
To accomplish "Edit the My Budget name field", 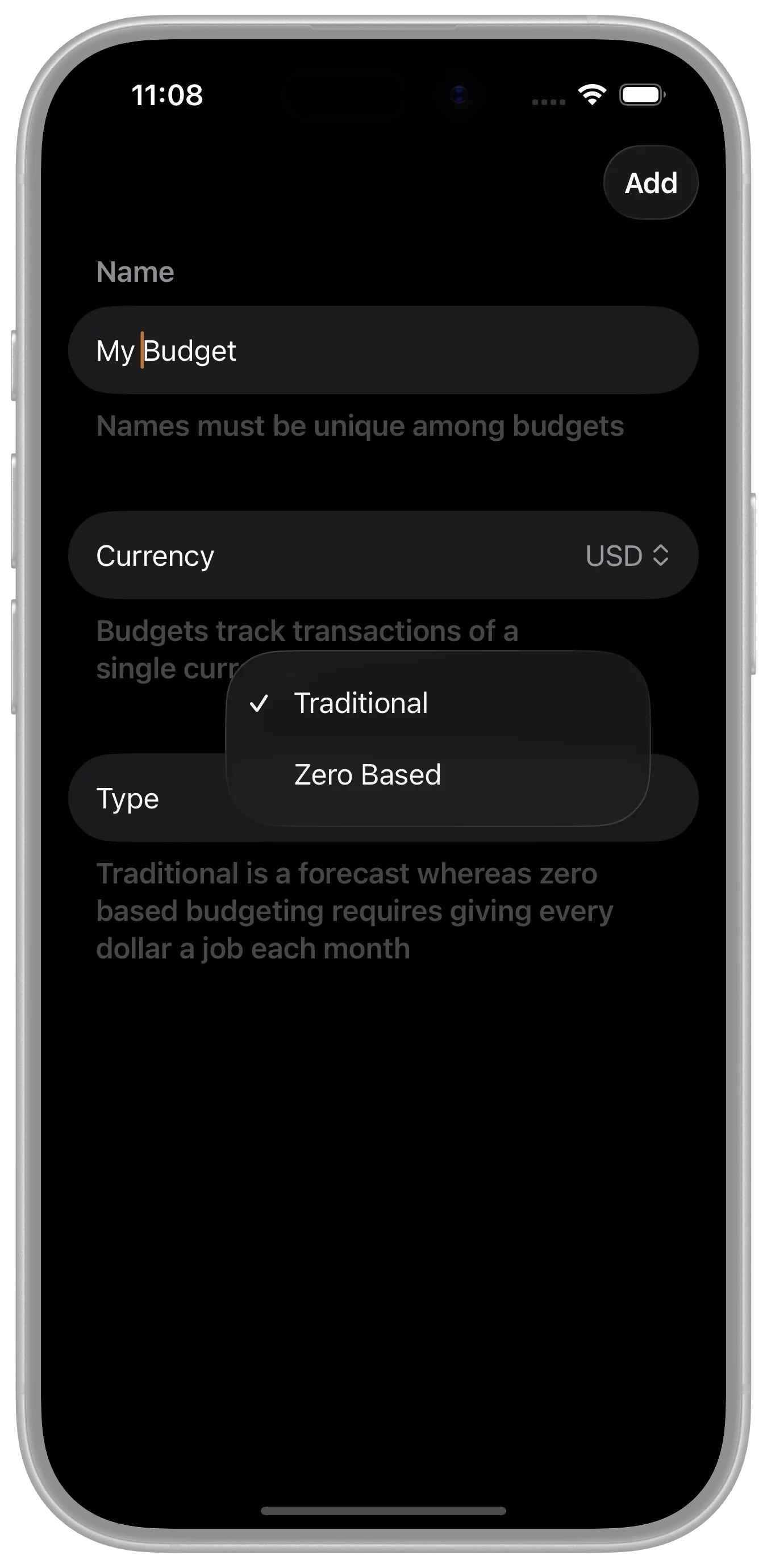I will 382,351.
